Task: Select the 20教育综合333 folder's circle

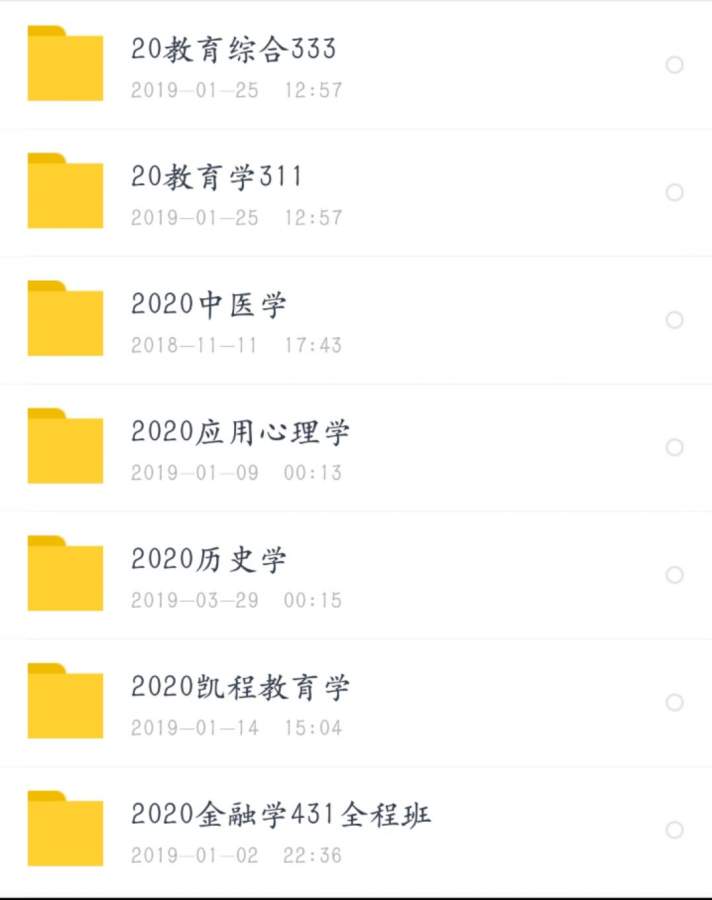Action: point(675,65)
